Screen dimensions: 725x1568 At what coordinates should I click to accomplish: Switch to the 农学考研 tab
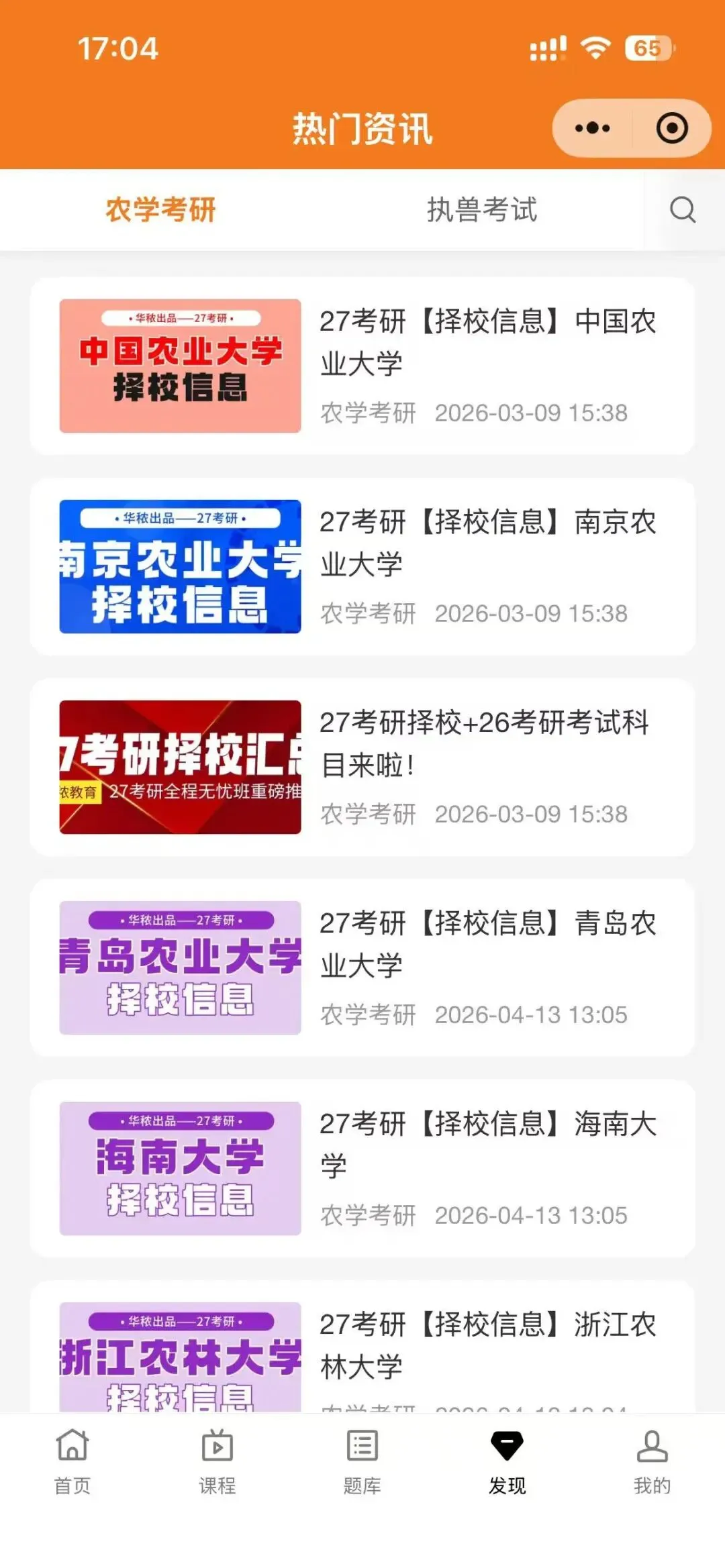pyautogui.click(x=160, y=210)
